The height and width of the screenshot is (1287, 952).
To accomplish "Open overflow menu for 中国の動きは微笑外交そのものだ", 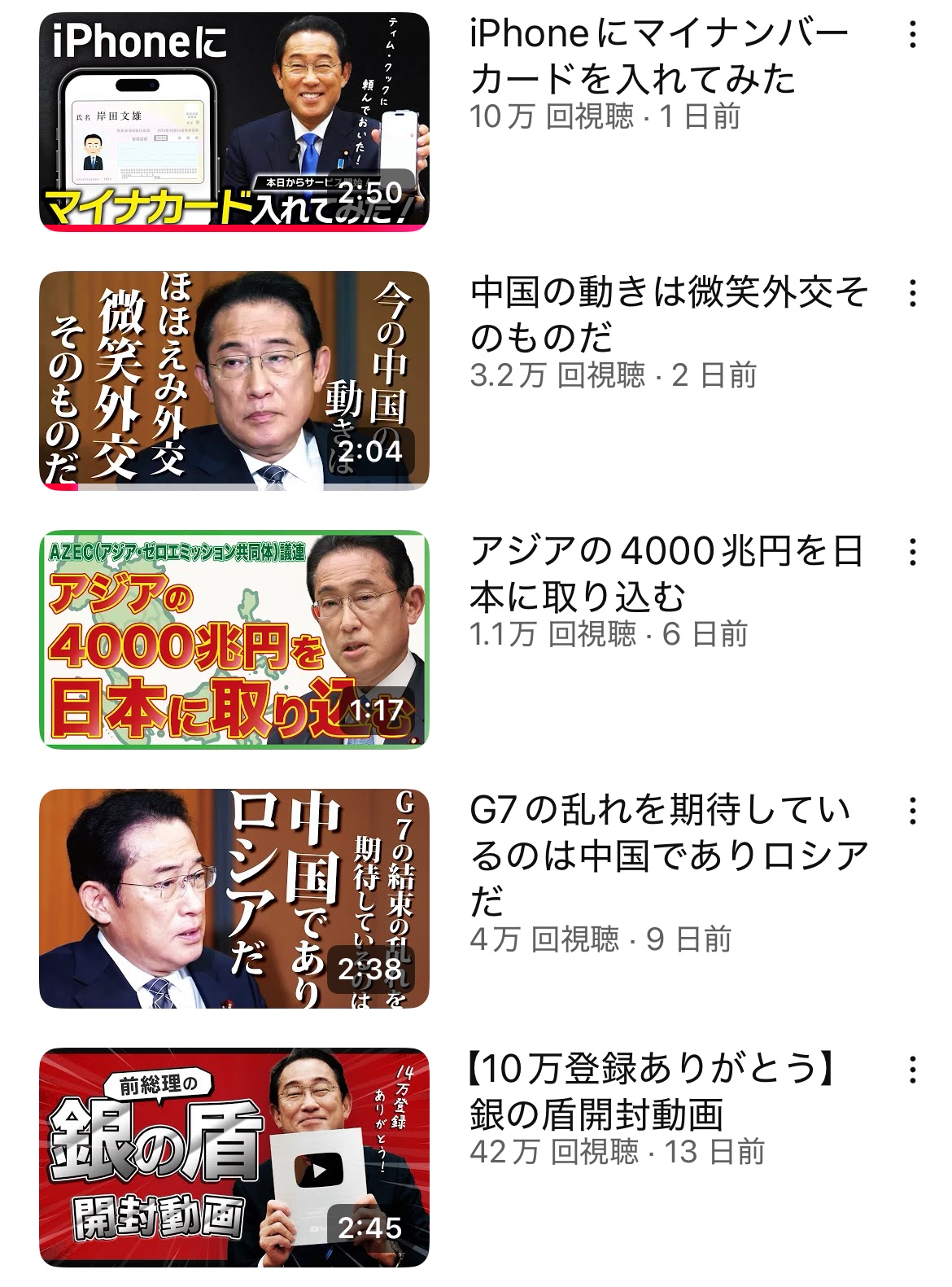I will [x=913, y=294].
